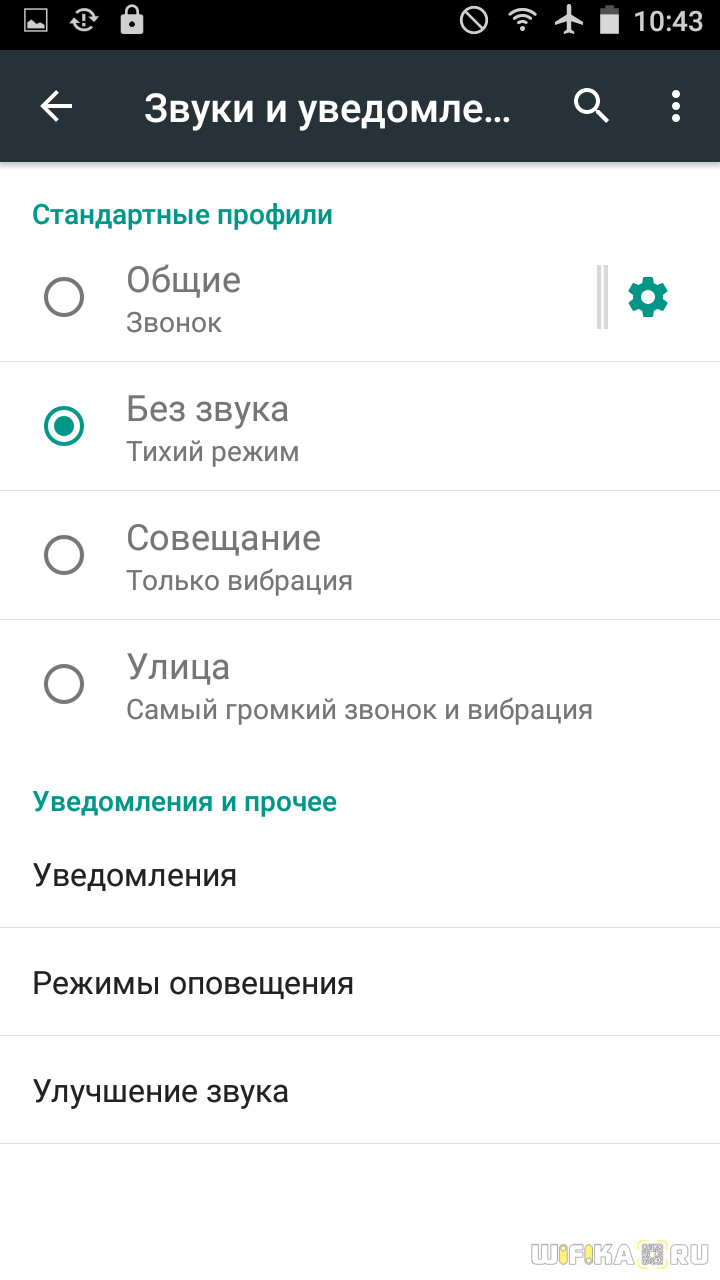Open the gear settings for Общие profile

648,298
